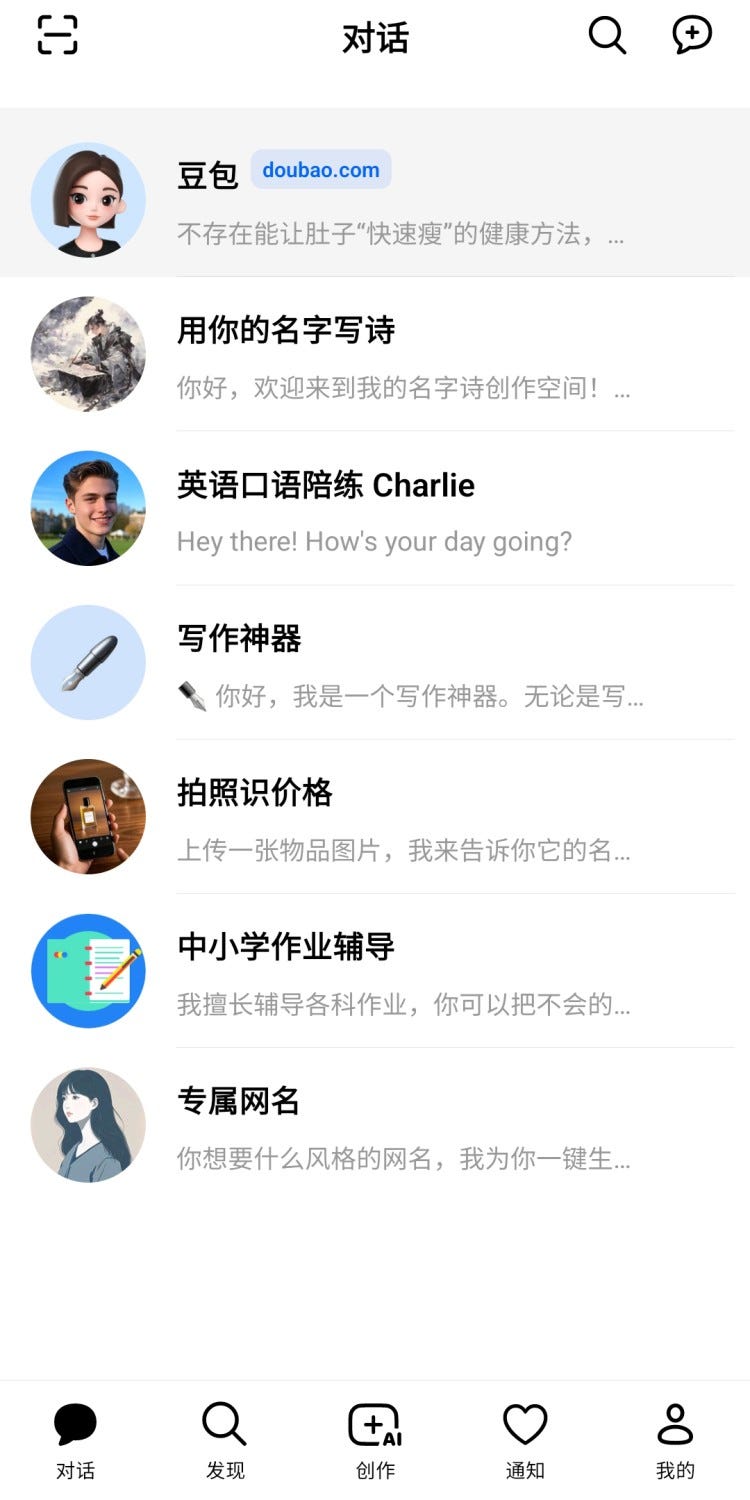Screen dimensions: 750x1500
Task: Switch to the 对话 tab
Action: 75,1440
